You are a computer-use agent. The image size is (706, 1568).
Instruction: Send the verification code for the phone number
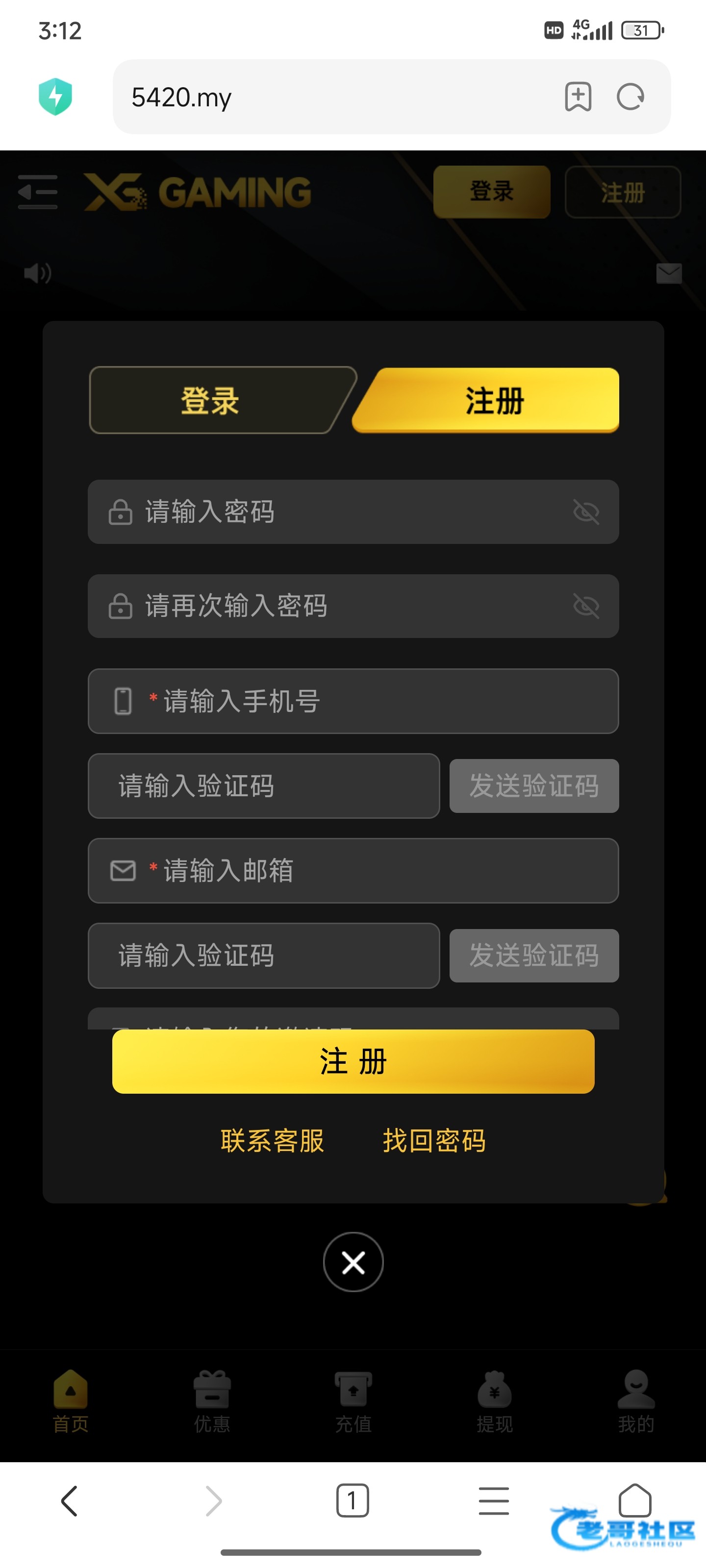pos(533,786)
